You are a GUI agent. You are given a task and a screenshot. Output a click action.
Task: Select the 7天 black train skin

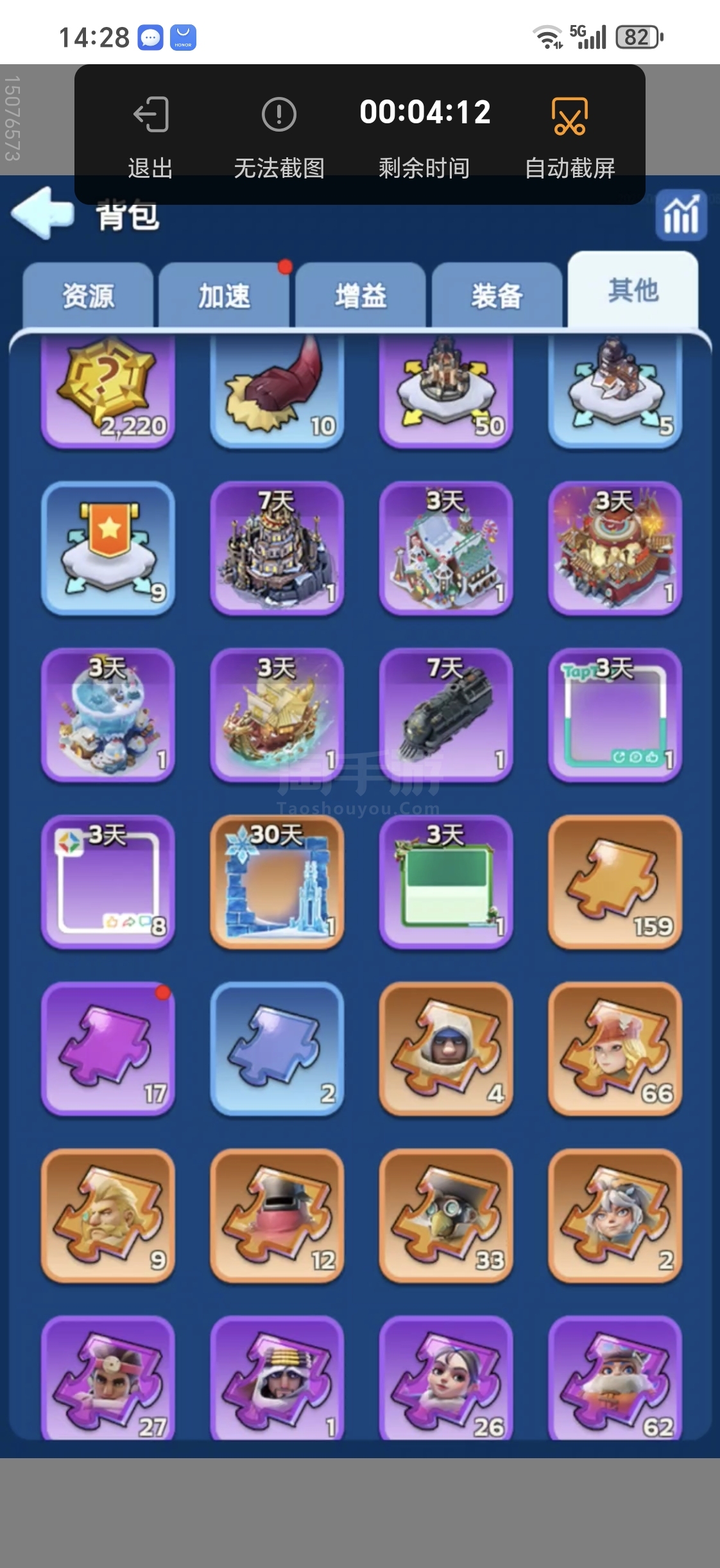point(446,715)
